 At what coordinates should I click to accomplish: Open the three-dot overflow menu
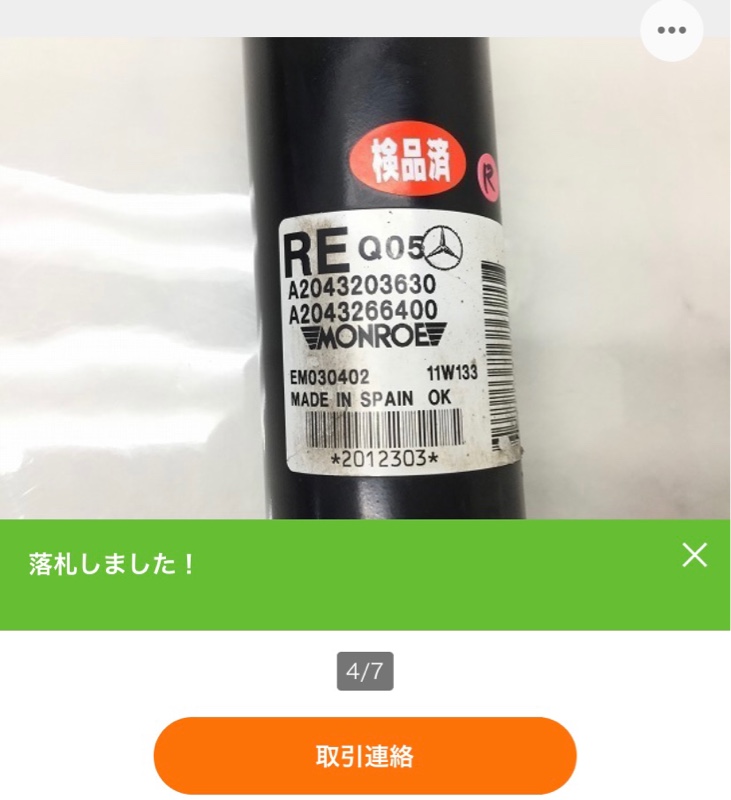click(x=671, y=30)
